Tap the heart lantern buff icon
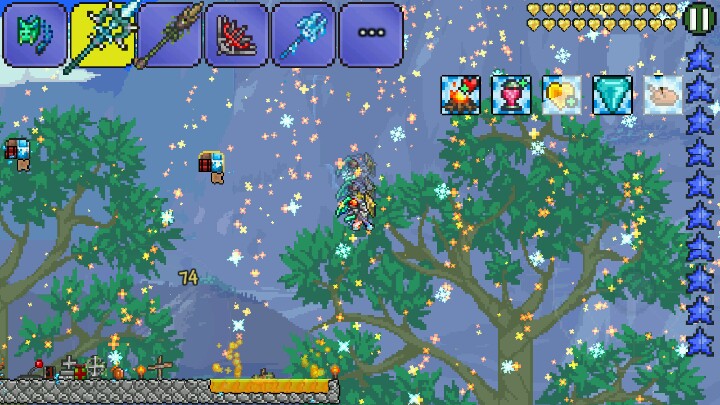 511,95
